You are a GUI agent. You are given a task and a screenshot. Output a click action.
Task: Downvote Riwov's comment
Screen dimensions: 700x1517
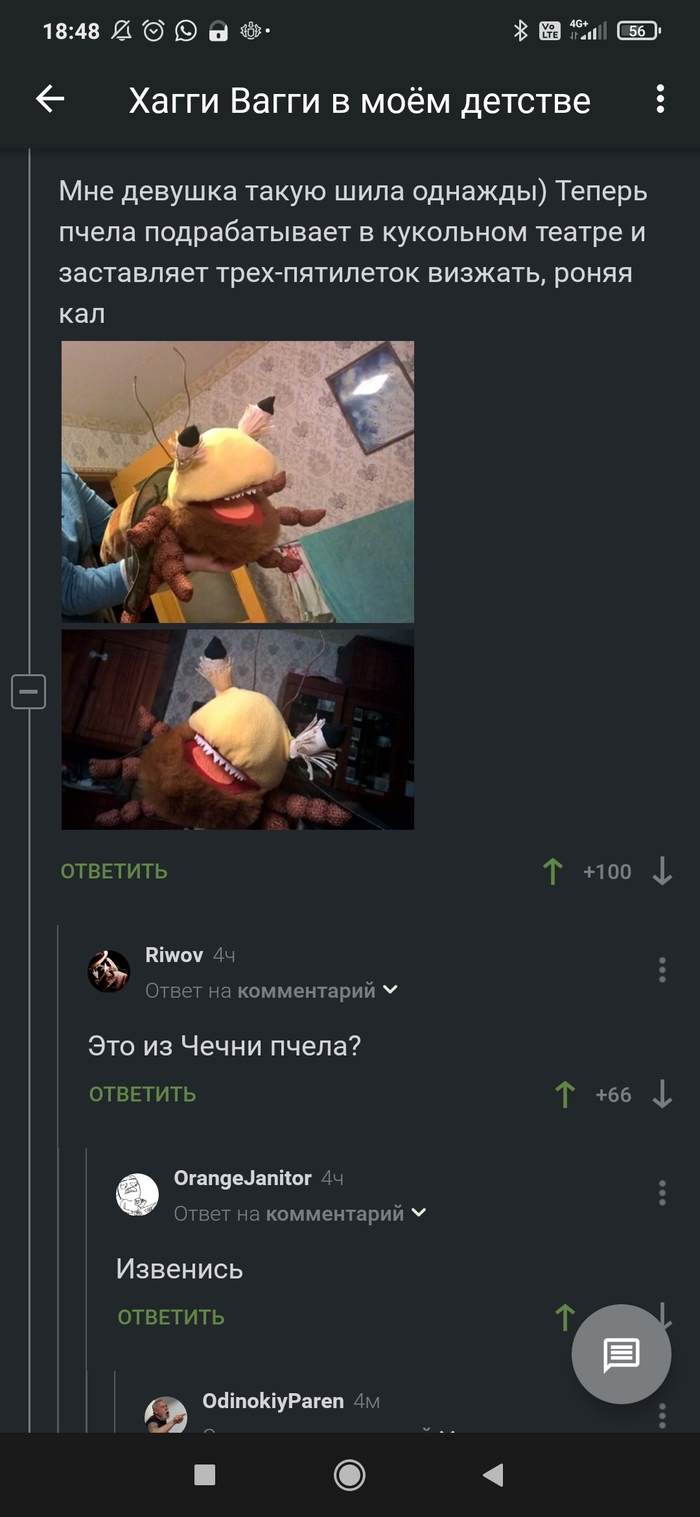[x=662, y=1095]
